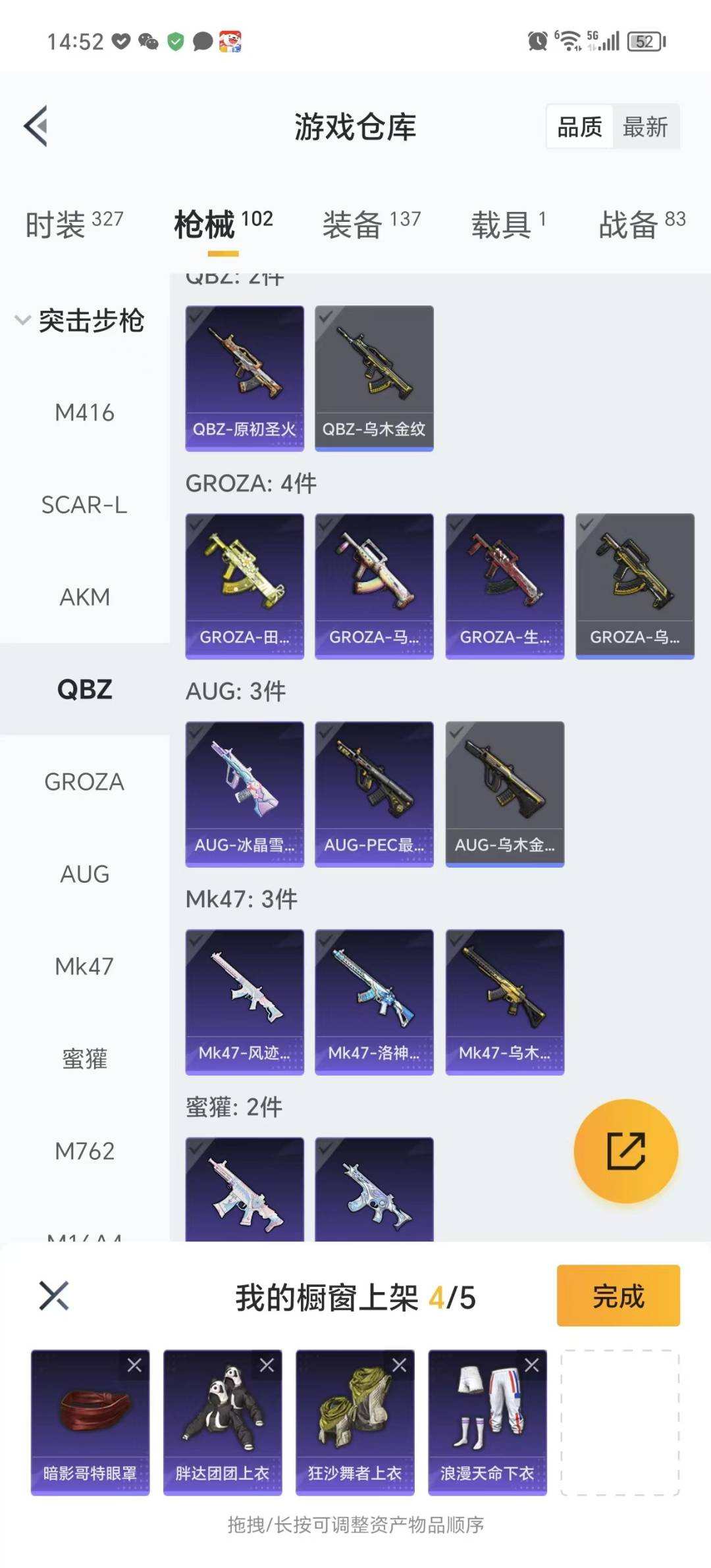Jump to M416 in the sidebar
The height and width of the screenshot is (1568, 711).
click(x=84, y=413)
